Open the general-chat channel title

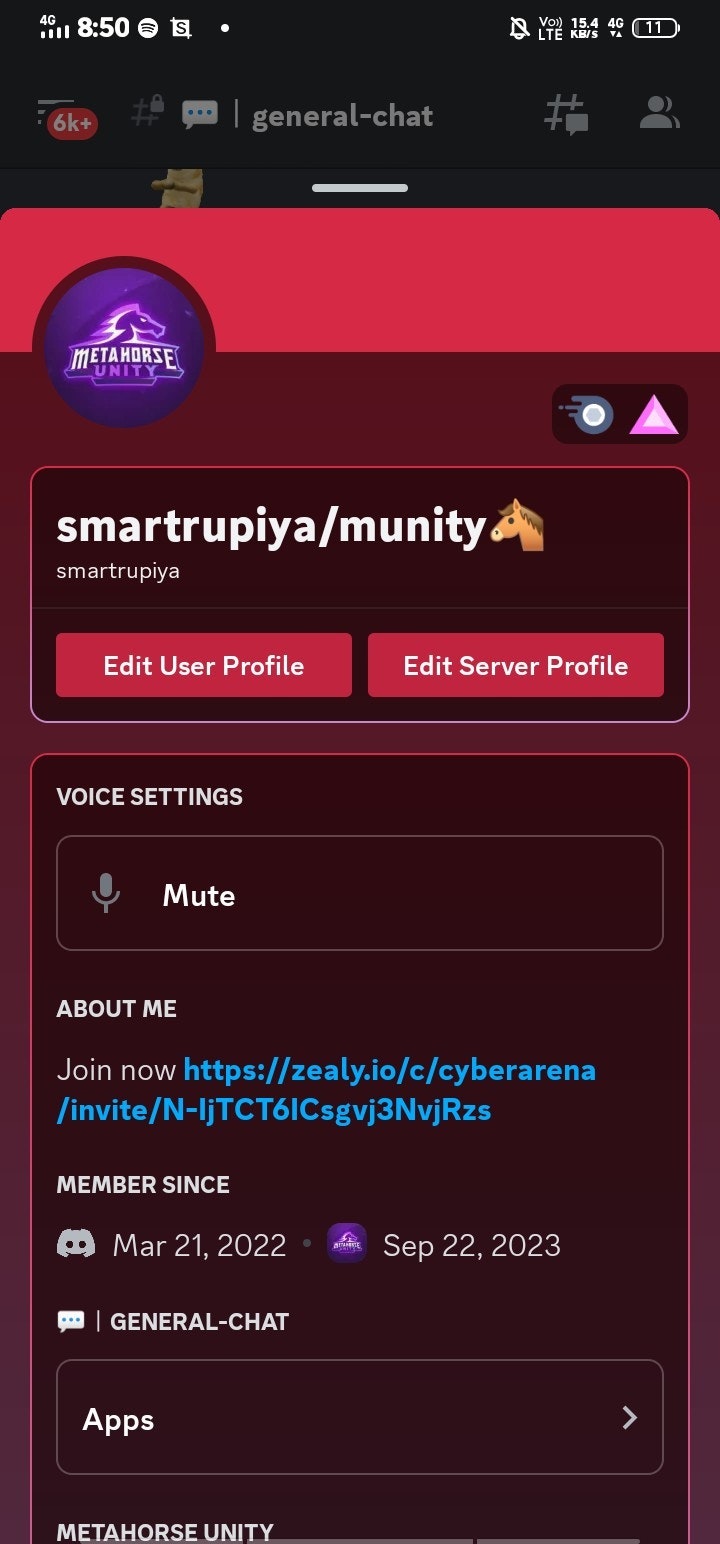(x=343, y=115)
